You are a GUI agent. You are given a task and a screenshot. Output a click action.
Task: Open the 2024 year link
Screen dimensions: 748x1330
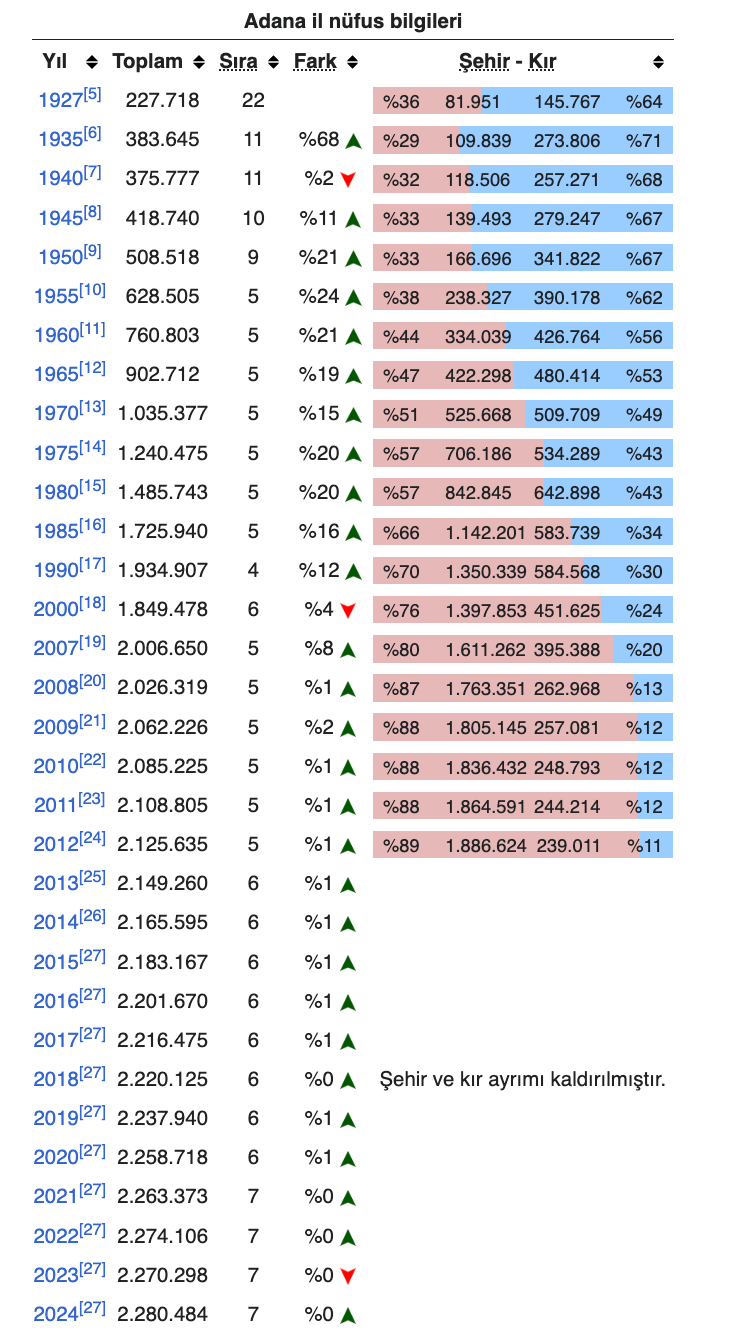(56, 1314)
